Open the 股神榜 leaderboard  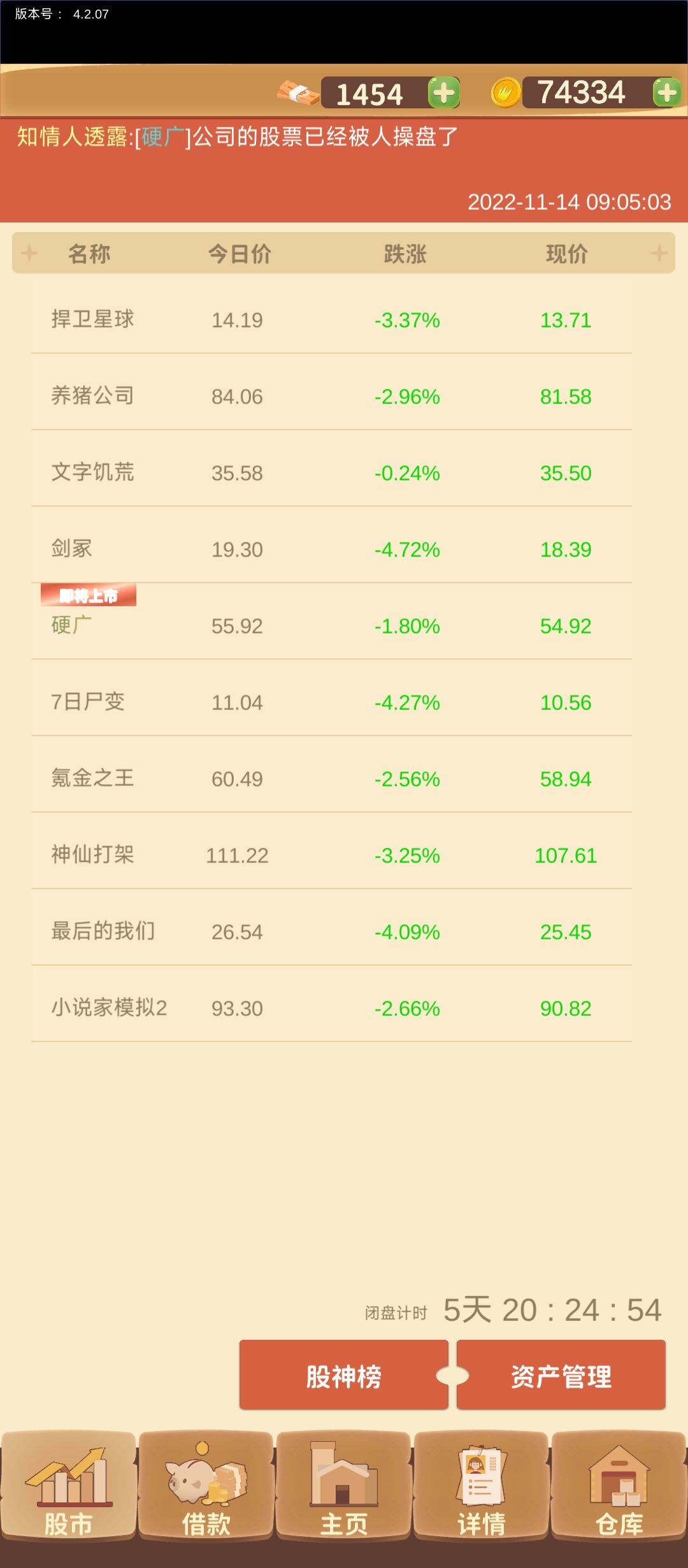(x=344, y=1376)
